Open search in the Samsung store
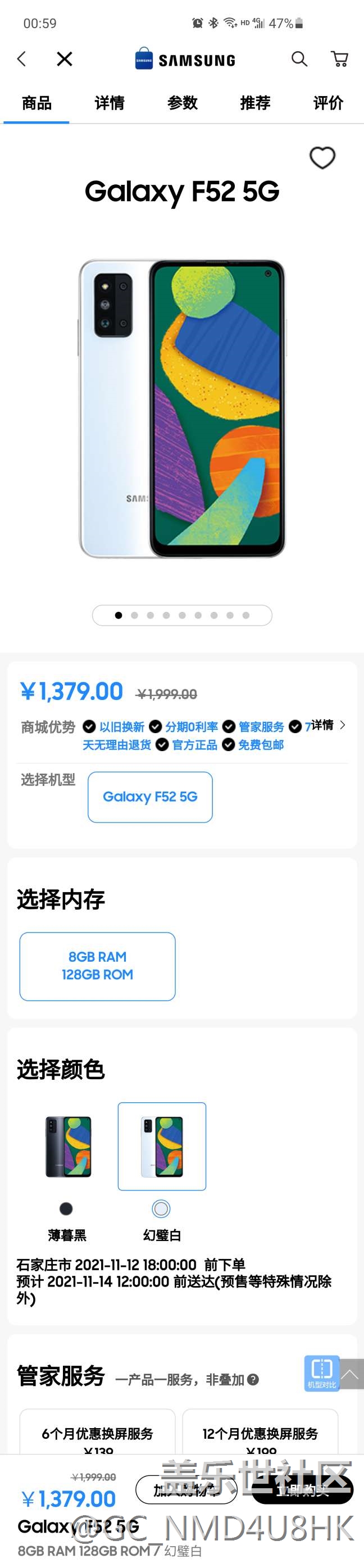The width and height of the screenshot is (364, 1568). point(299,59)
